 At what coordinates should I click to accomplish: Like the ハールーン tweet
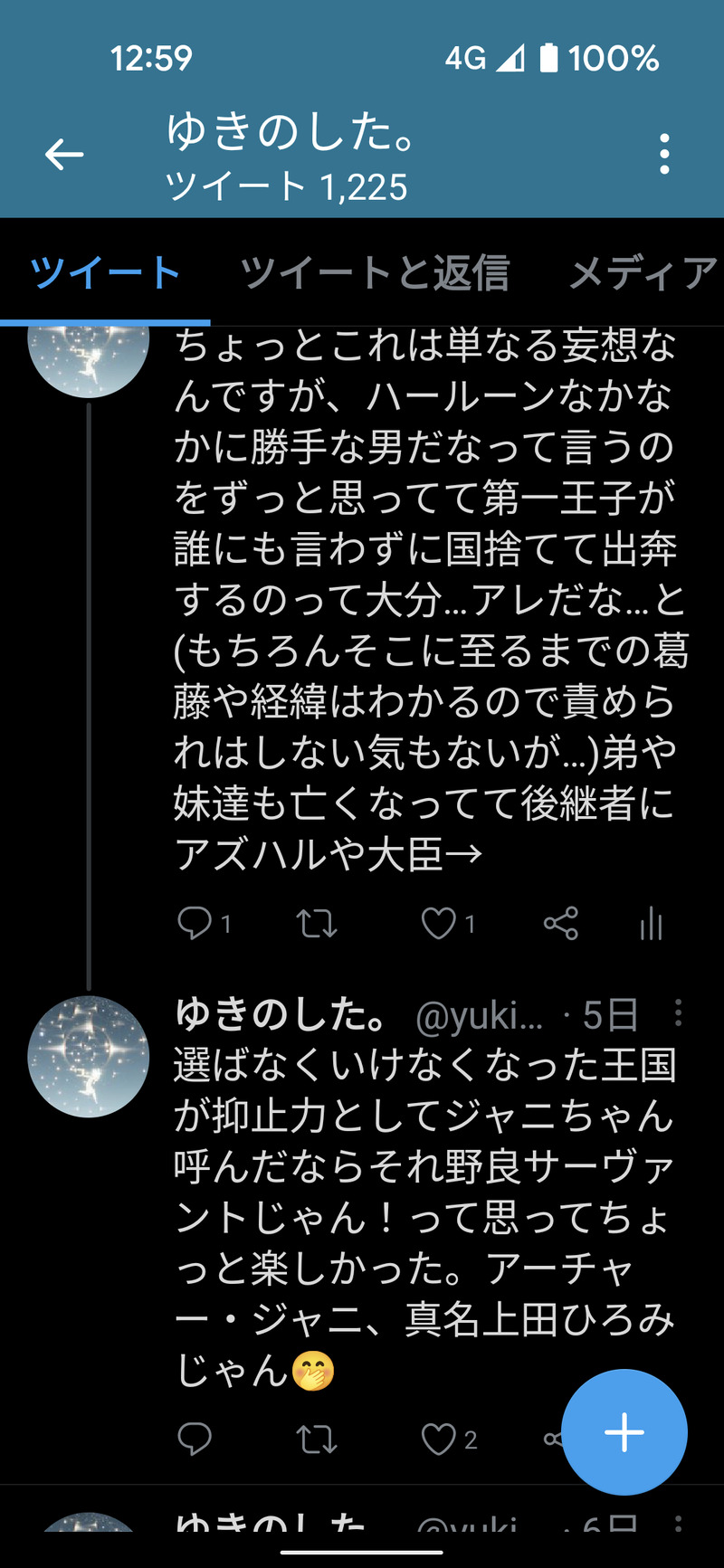tap(439, 923)
